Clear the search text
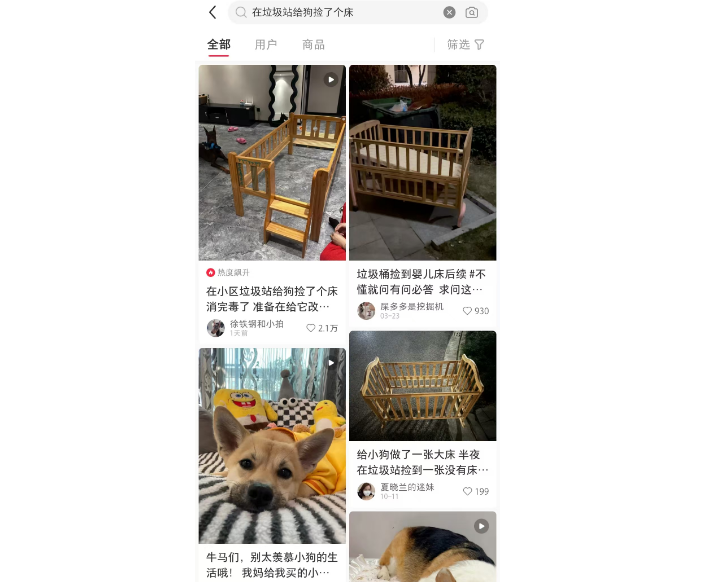The width and height of the screenshot is (722, 582). (449, 12)
